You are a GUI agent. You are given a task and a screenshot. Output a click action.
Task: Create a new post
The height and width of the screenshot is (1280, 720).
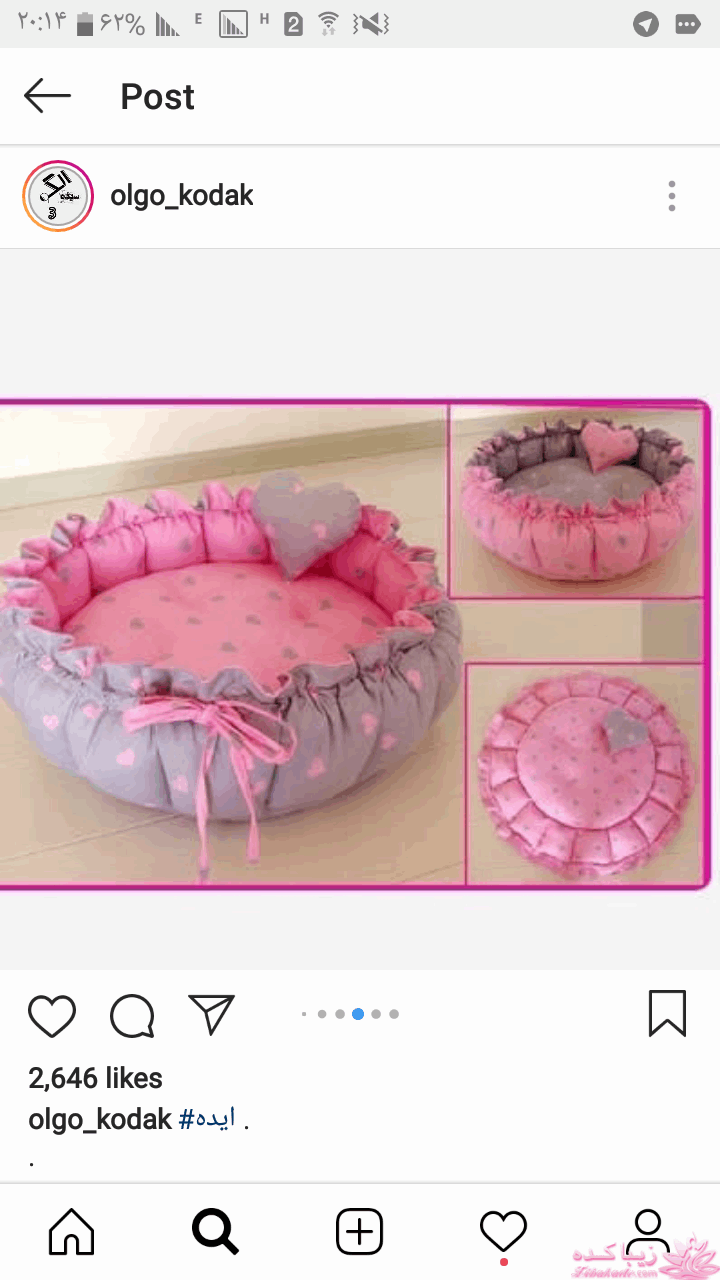tap(359, 1231)
